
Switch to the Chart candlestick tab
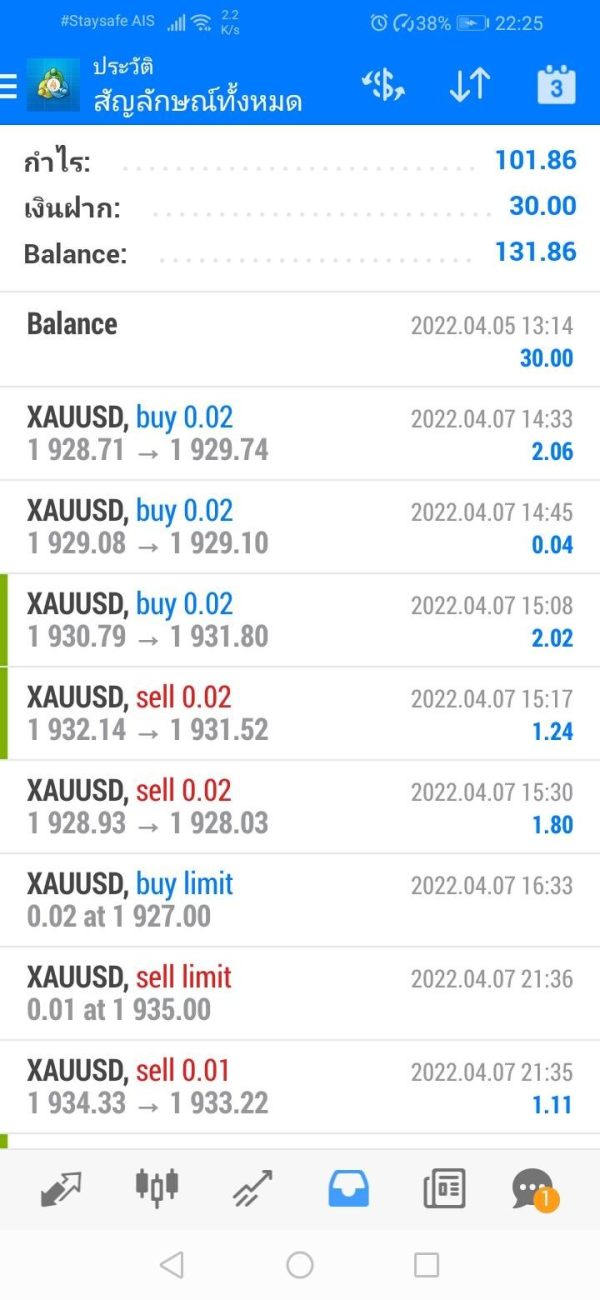click(x=157, y=1186)
